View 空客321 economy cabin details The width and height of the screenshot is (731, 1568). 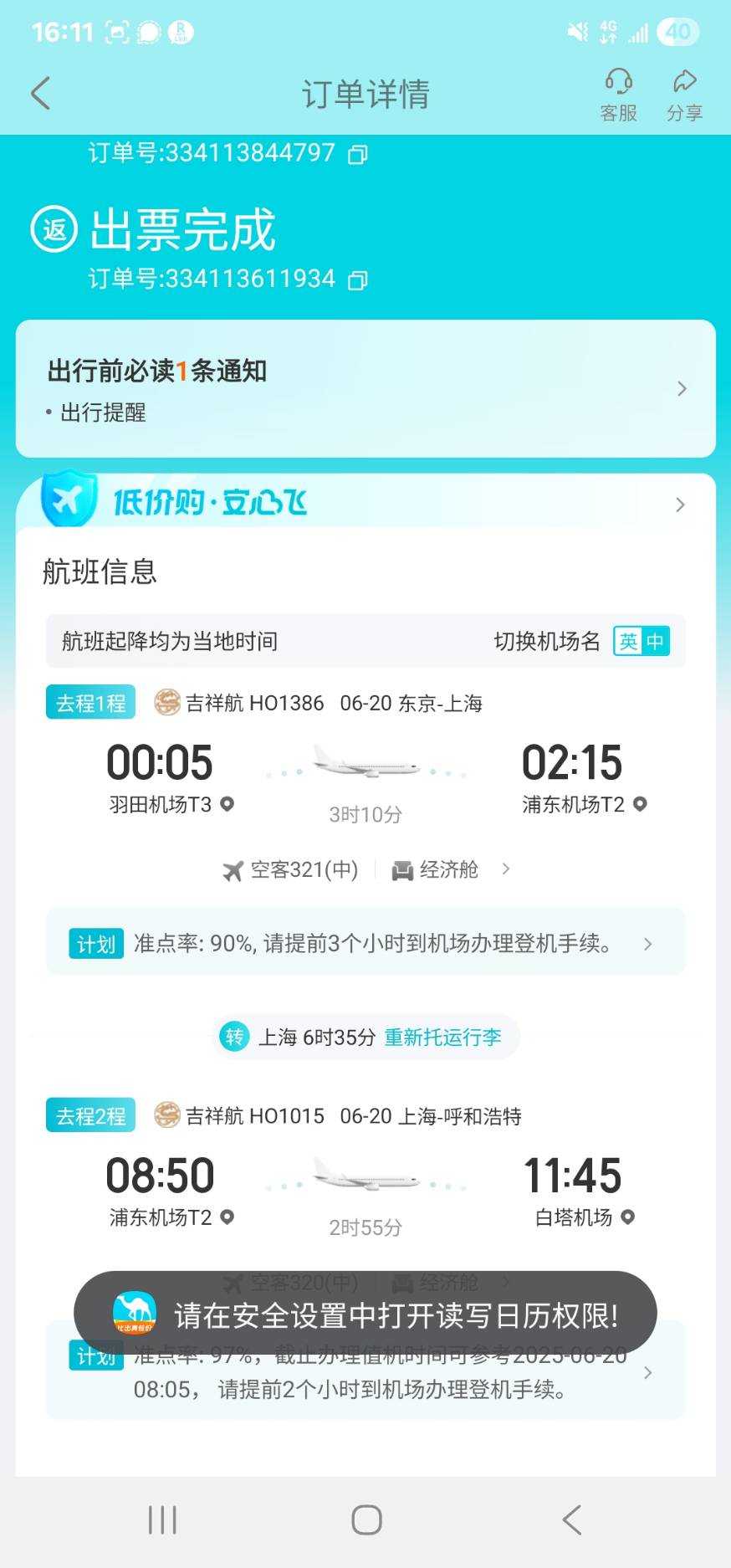point(365,870)
